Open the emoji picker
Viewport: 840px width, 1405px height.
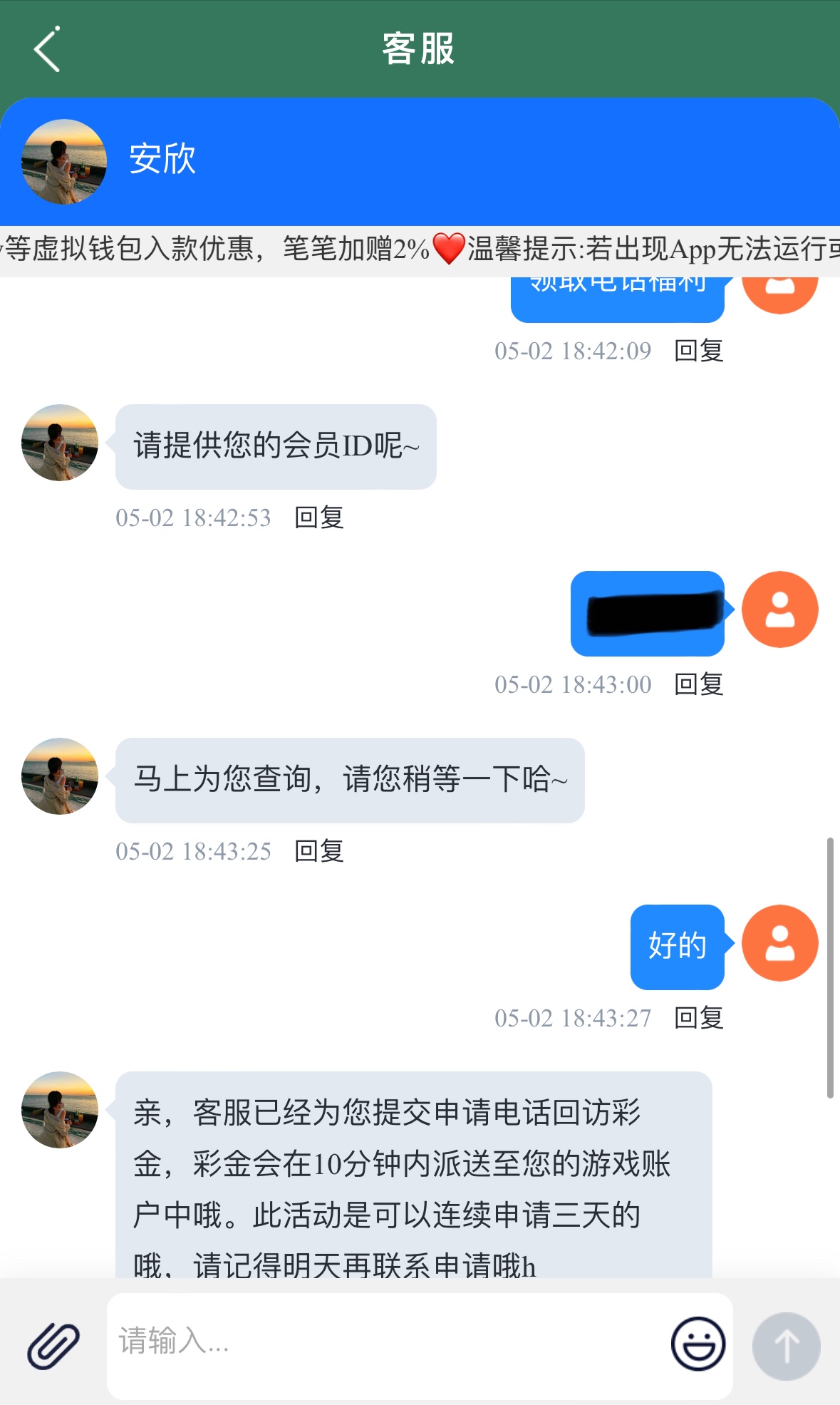(698, 1344)
